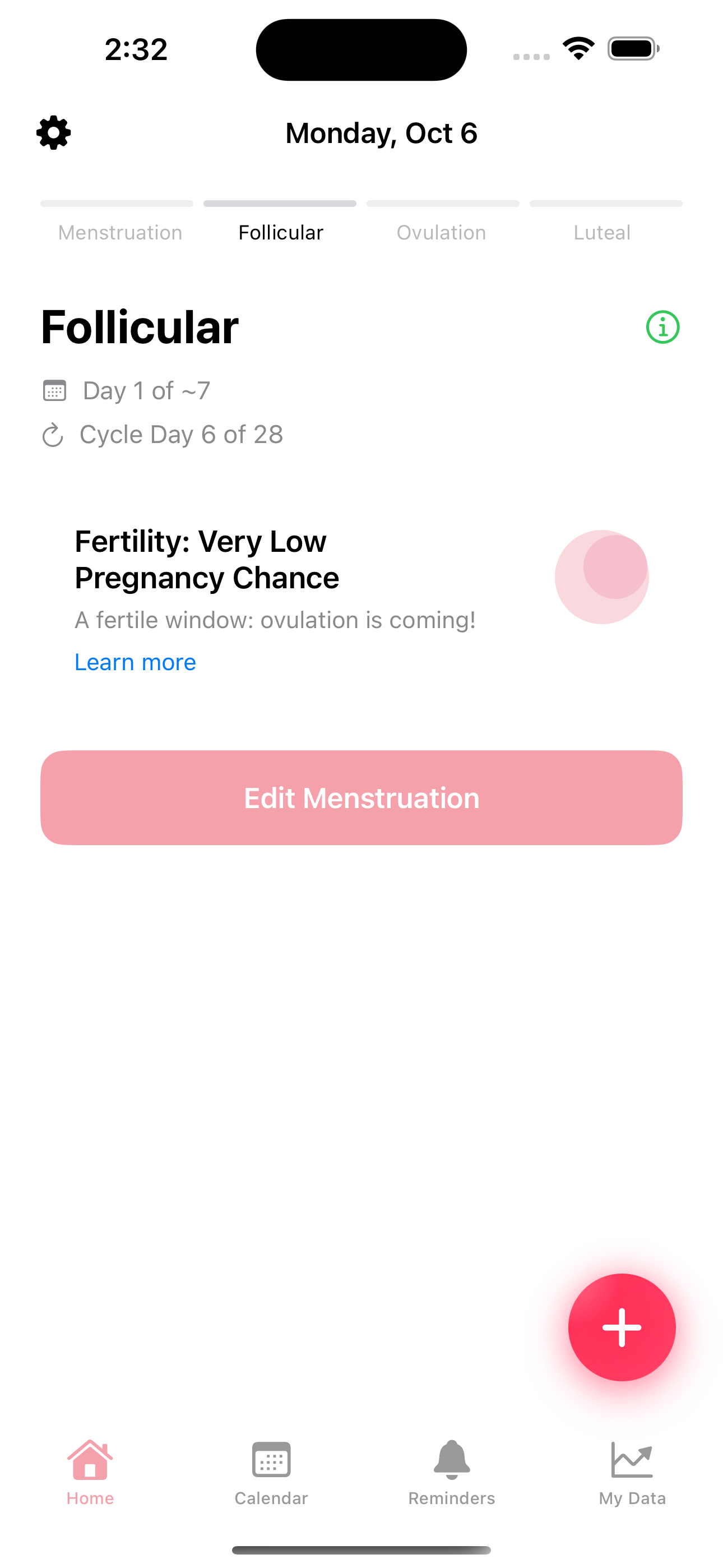Open the Calendar tab
723x1568 pixels.
[271, 1470]
